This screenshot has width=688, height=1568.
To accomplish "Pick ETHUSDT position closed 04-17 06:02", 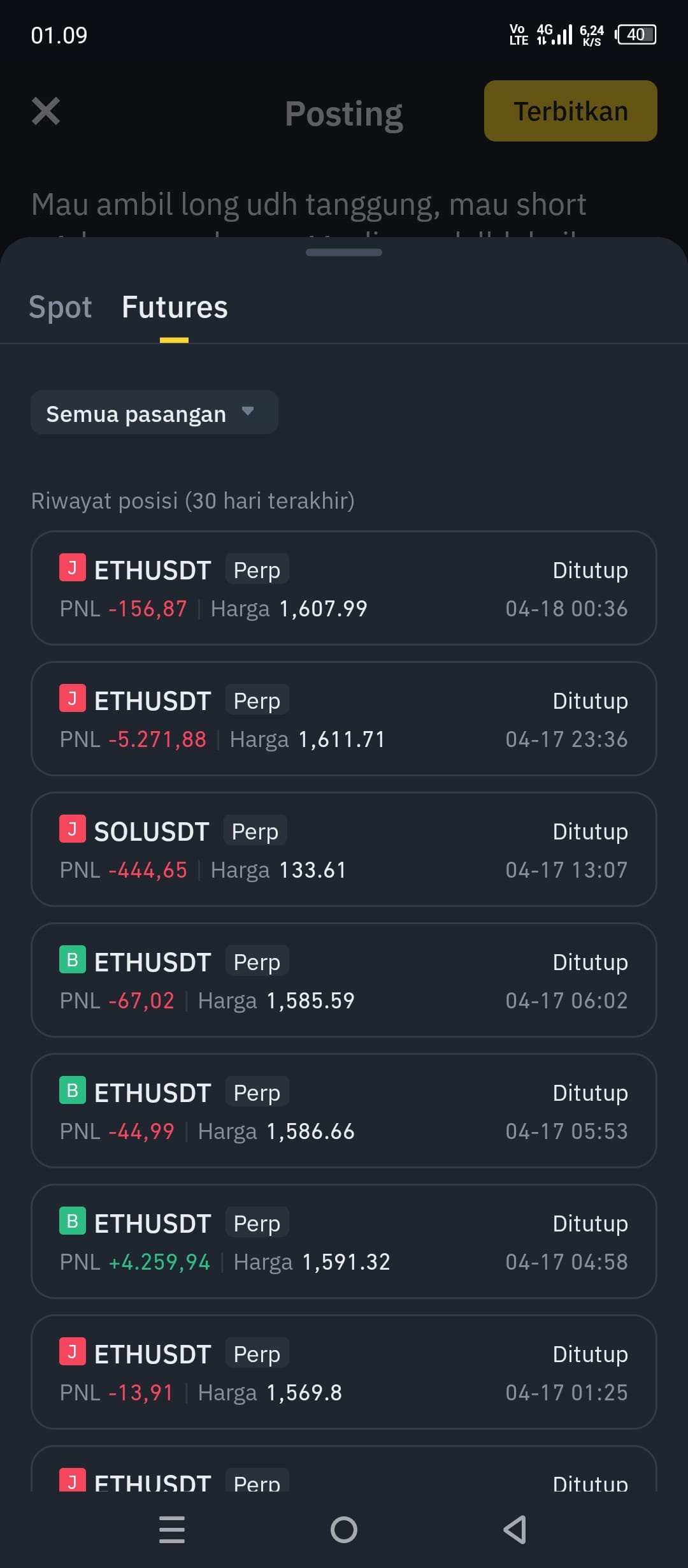I will (344, 980).
